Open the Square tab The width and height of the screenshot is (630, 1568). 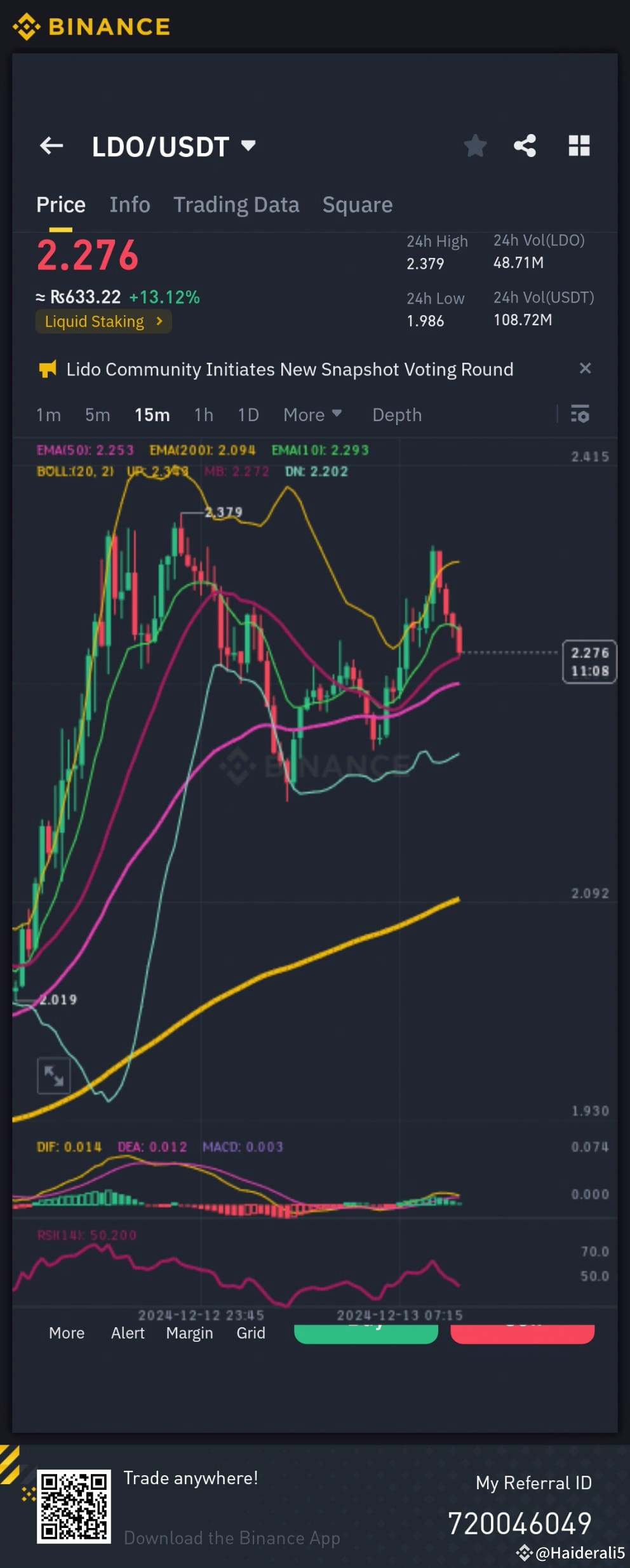coord(358,204)
